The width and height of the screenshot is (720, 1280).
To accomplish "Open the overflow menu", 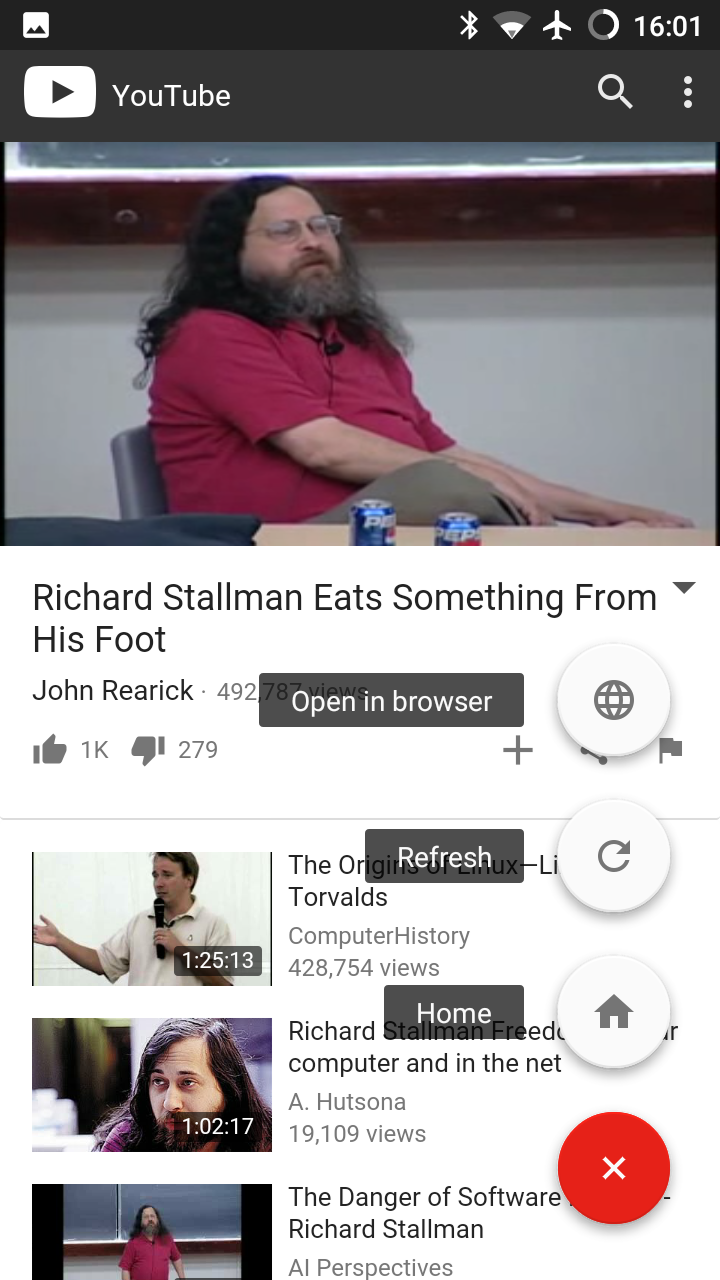I will click(688, 93).
